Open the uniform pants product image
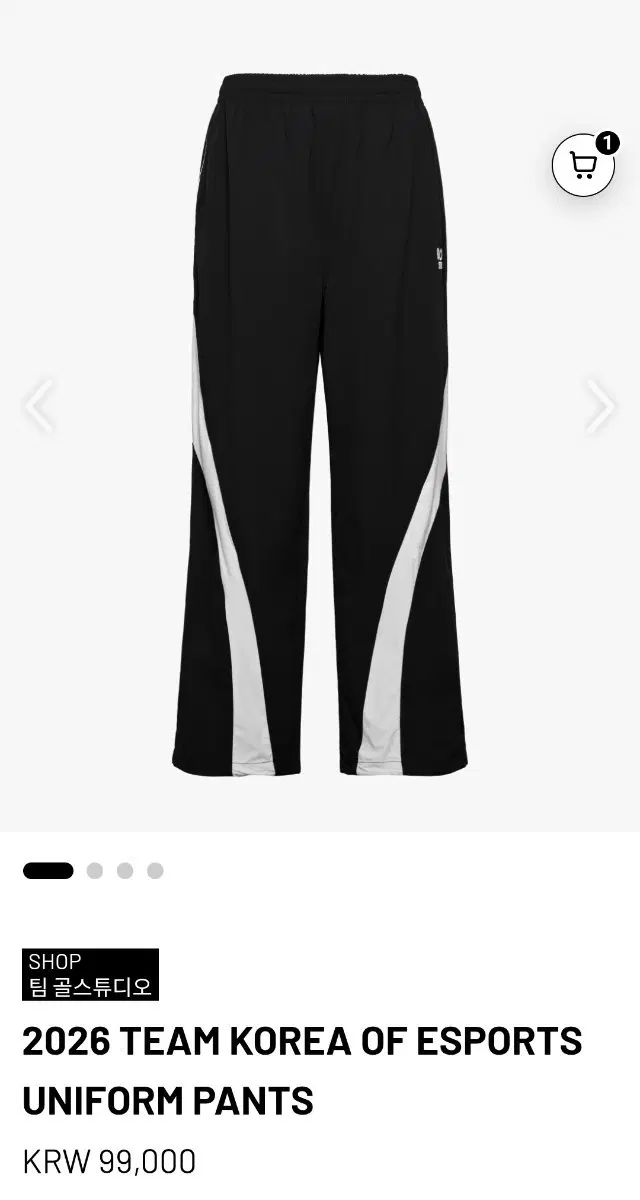Image resolution: width=640 pixels, height=1200 pixels. pos(320,423)
